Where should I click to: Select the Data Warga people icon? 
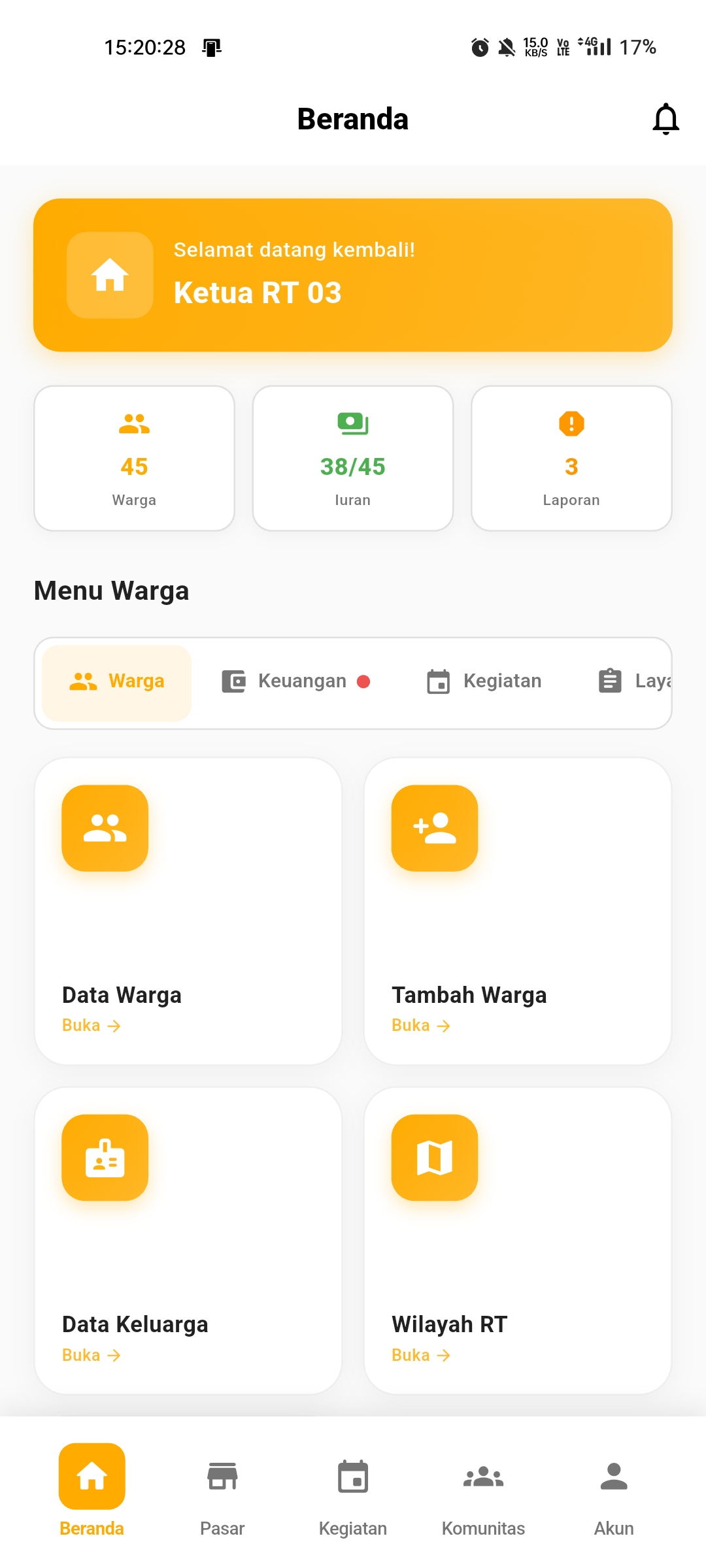105,828
